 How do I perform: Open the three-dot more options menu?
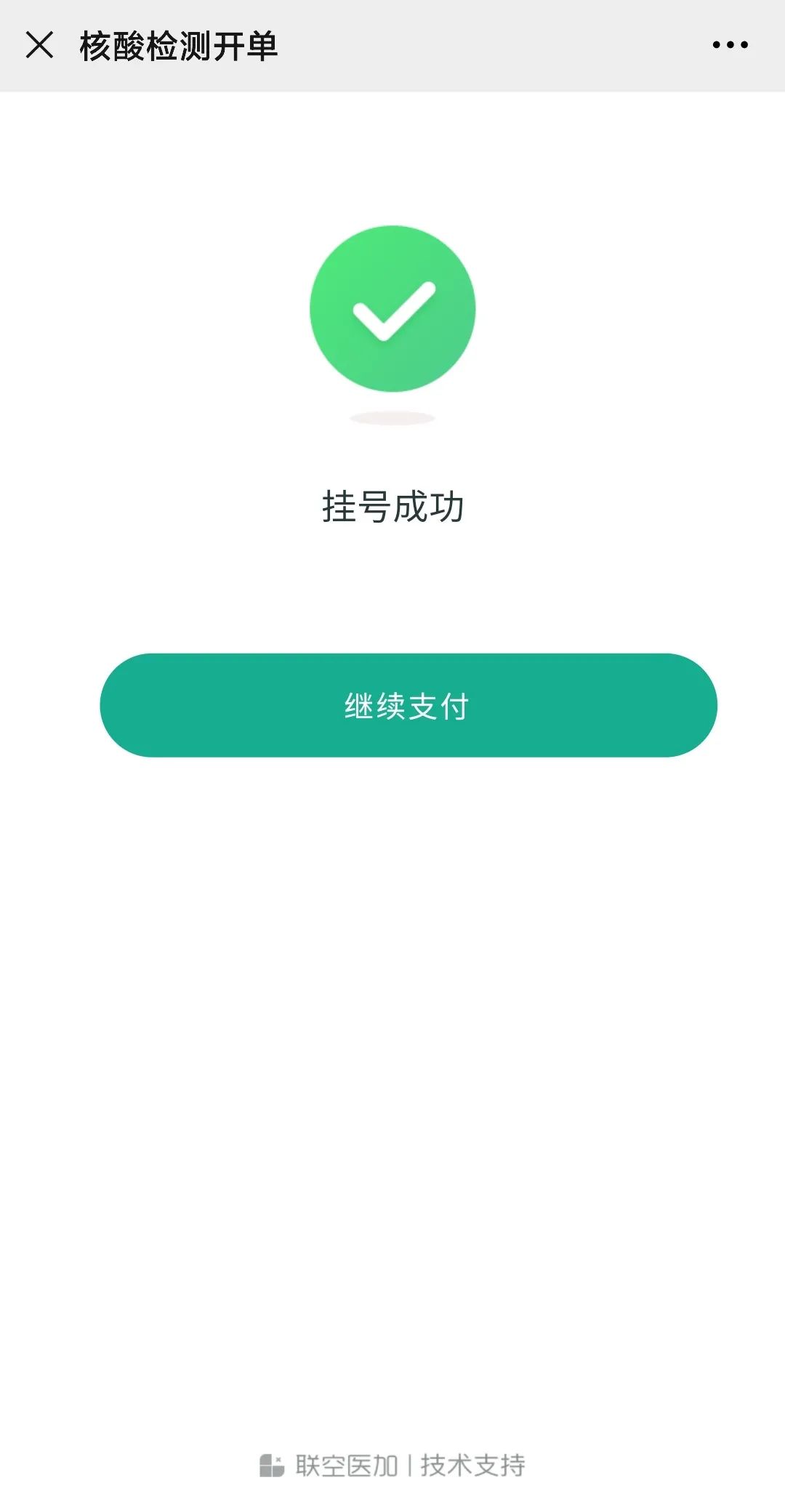pos(730,45)
